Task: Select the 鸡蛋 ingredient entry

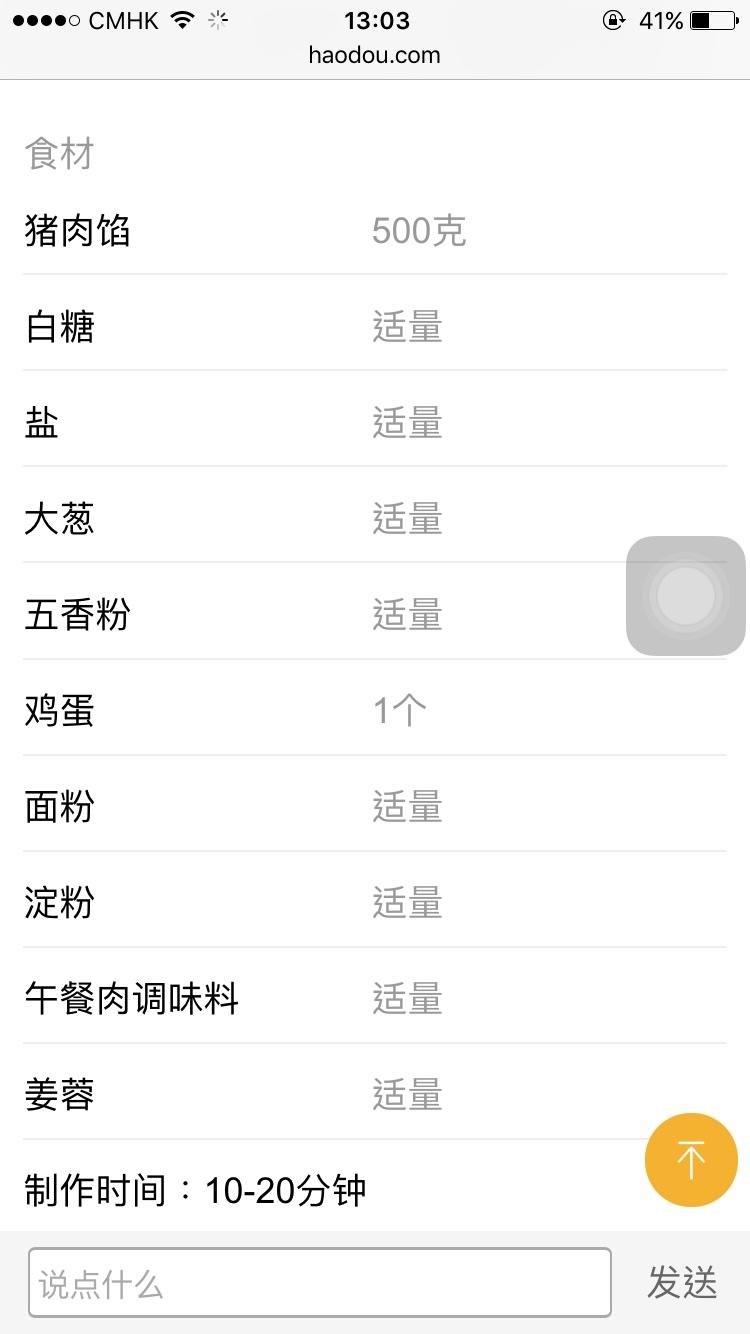Action: click(58, 710)
